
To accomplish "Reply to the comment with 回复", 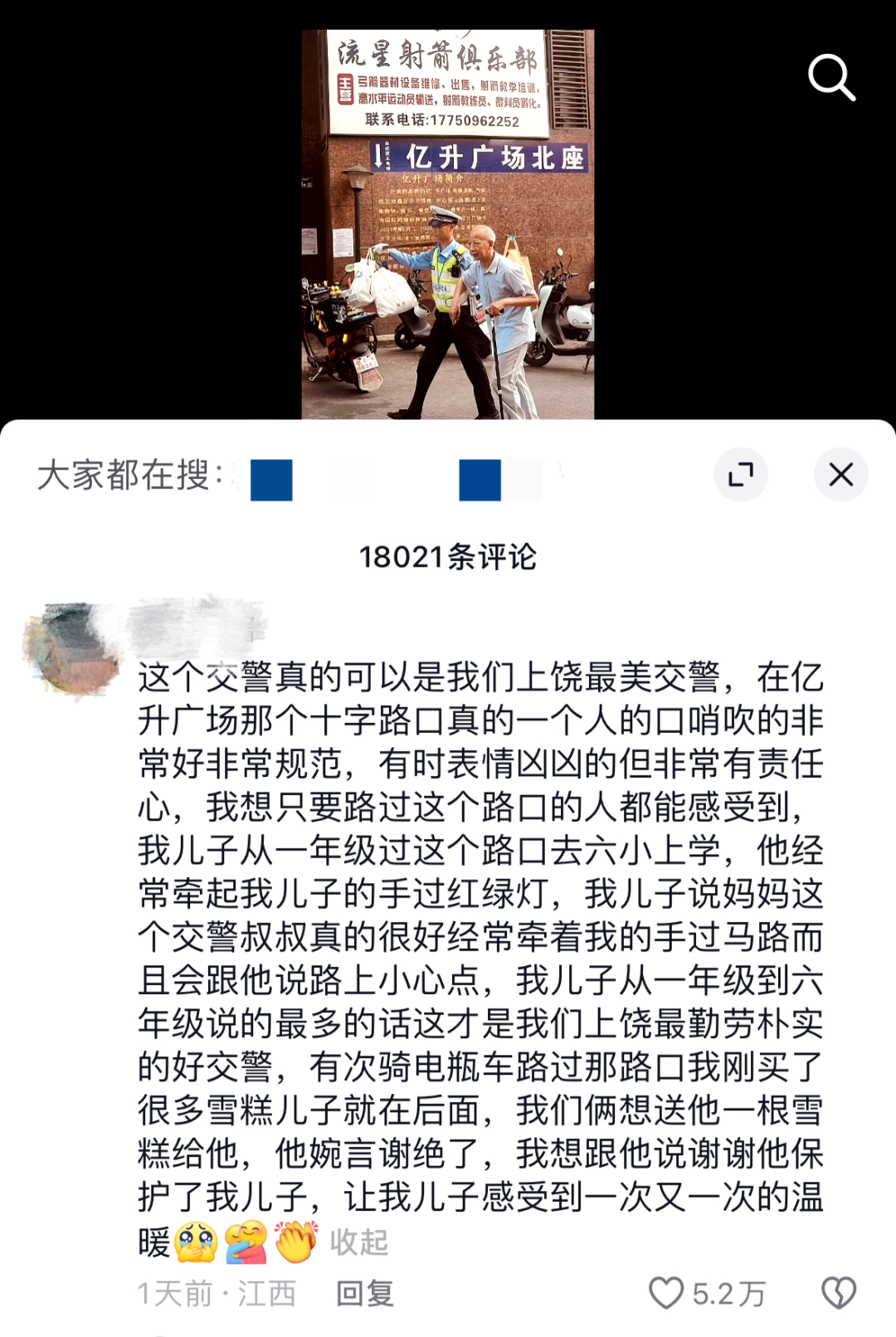I will [365, 1293].
